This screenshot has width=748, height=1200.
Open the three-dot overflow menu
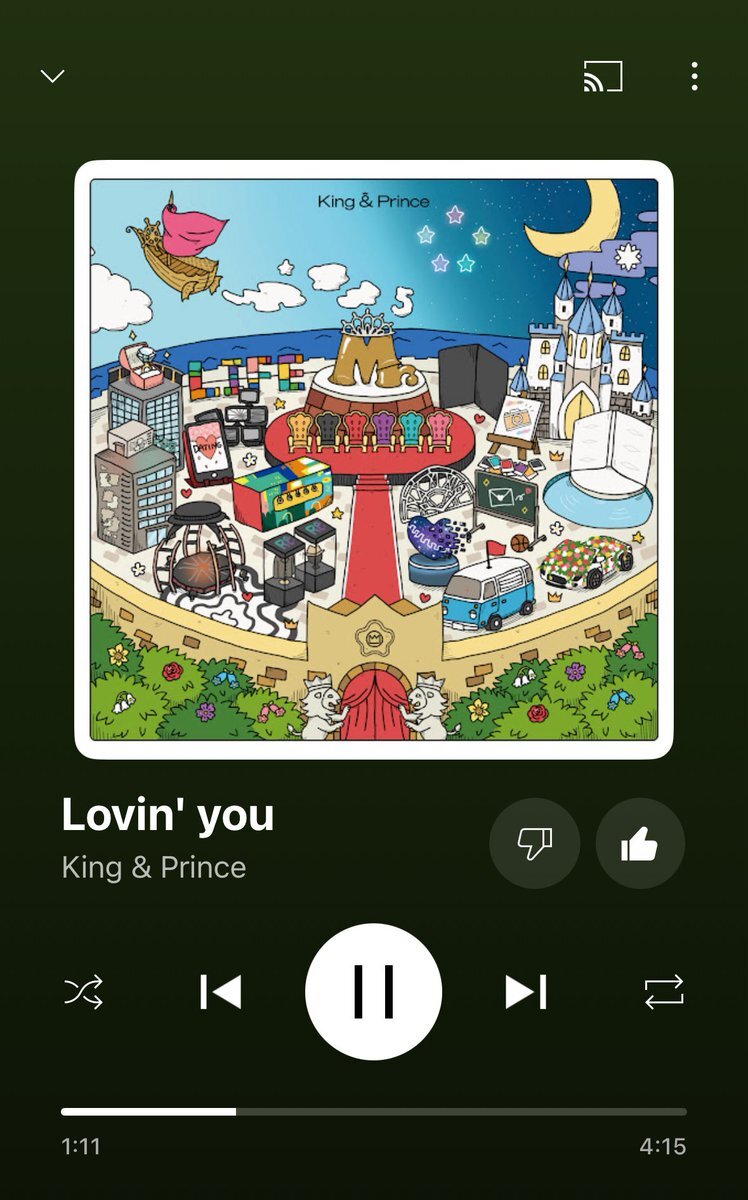pyautogui.click(x=694, y=76)
